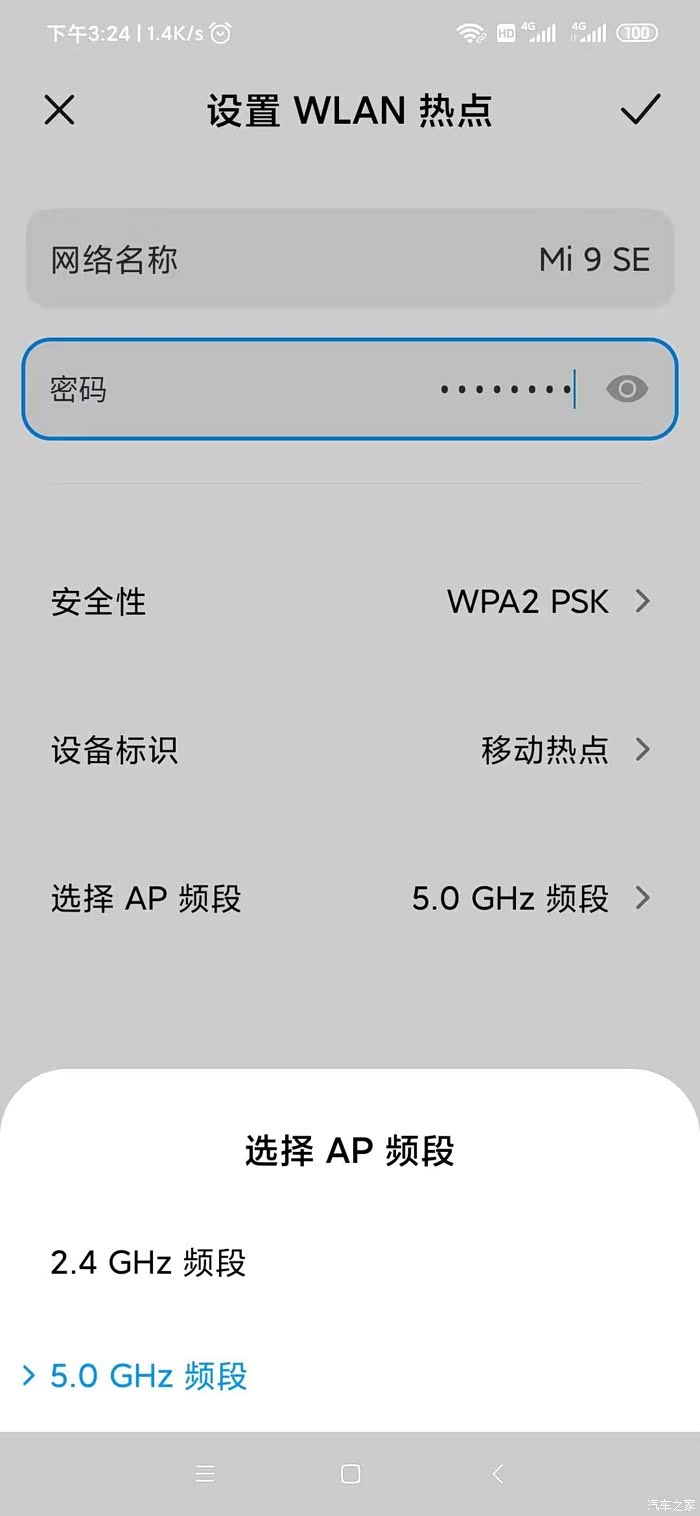Confirm hotspot settings with the checkmark
This screenshot has width=700, height=1516.
tap(640, 110)
